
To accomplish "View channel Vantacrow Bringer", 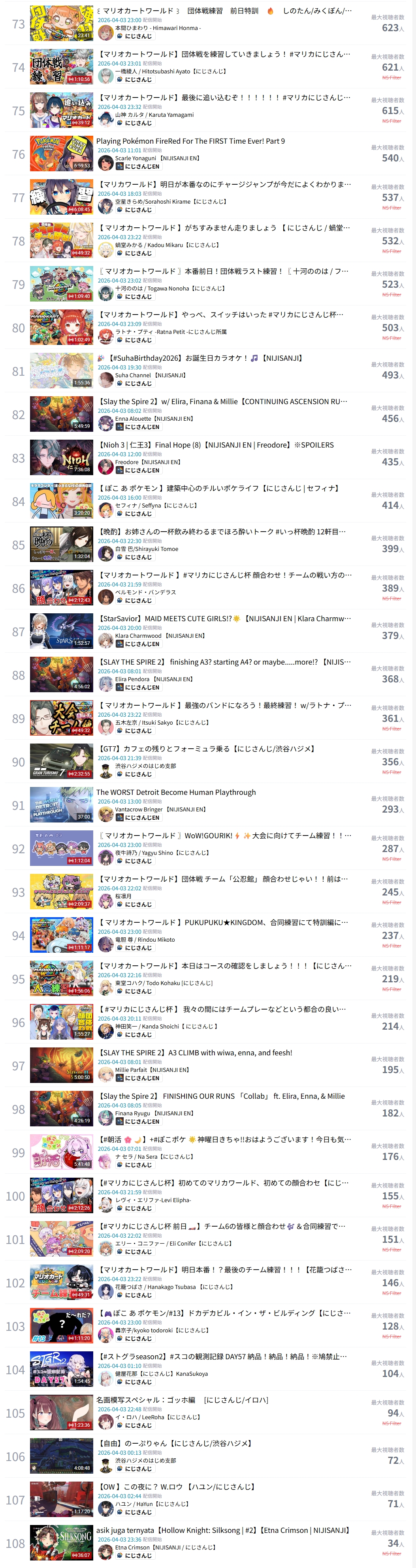I will pos(160,809).
